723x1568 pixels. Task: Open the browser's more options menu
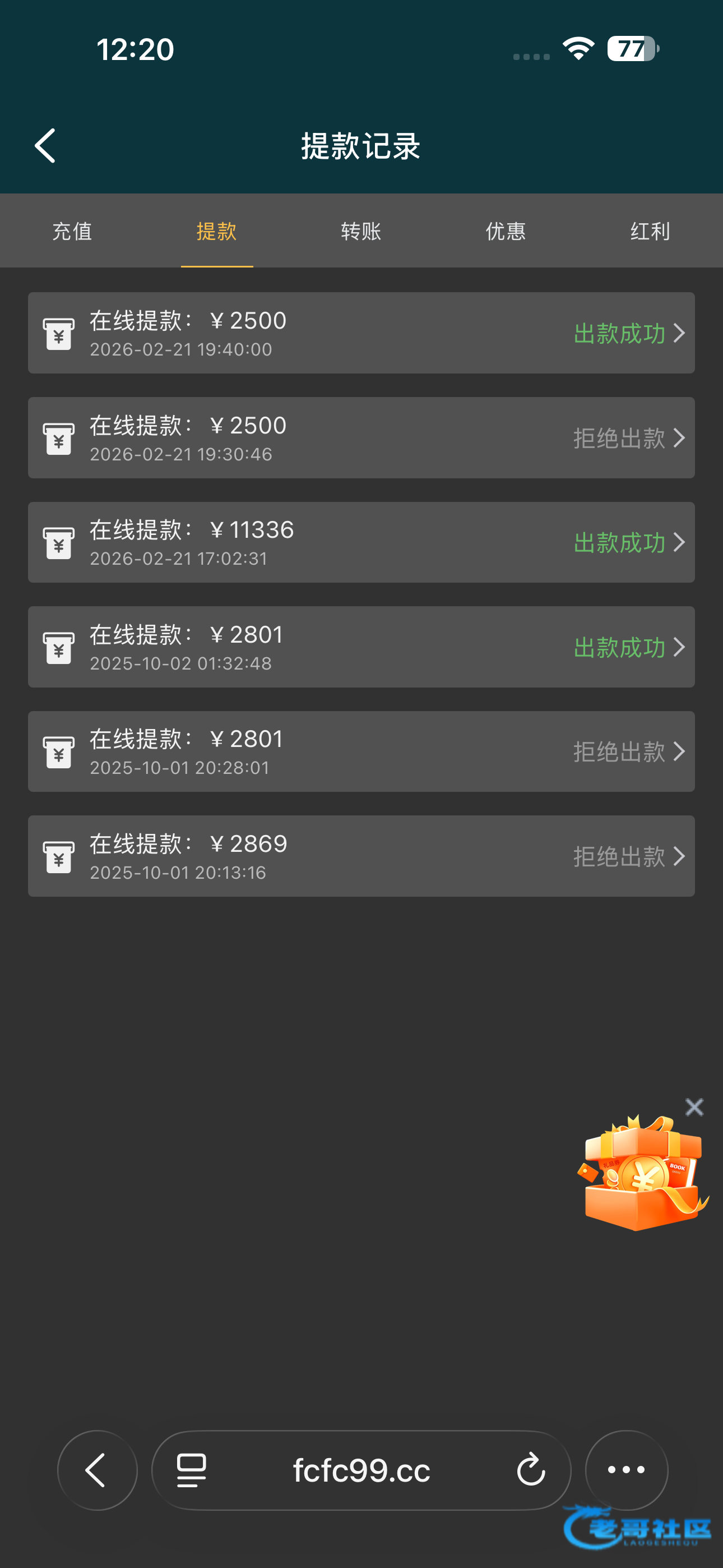coord(626,1470)
